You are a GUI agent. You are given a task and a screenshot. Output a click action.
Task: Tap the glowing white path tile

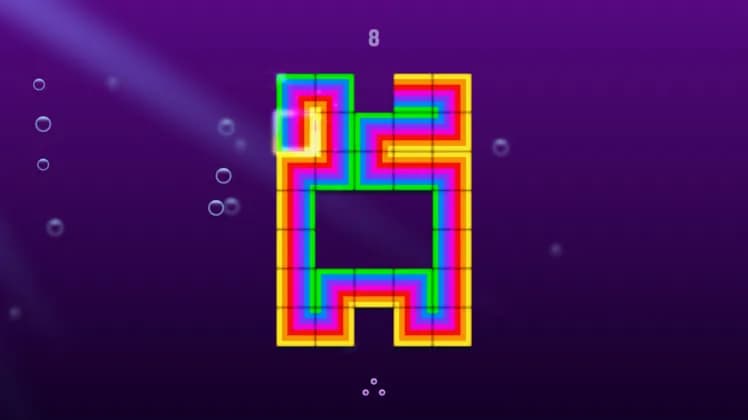tap(297, 132)
